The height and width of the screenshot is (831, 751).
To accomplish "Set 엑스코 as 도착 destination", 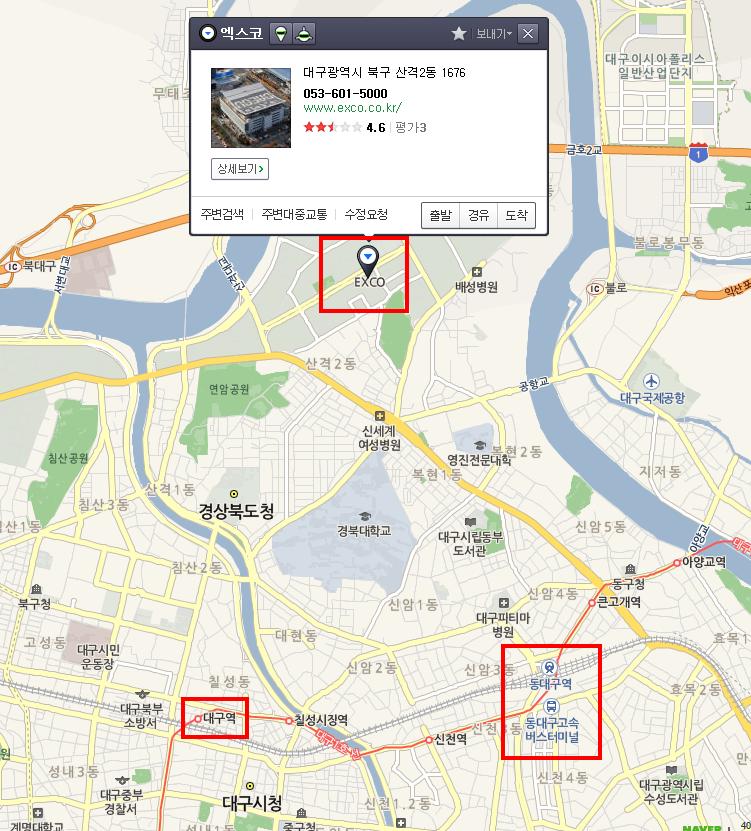I will click(516, 215).
